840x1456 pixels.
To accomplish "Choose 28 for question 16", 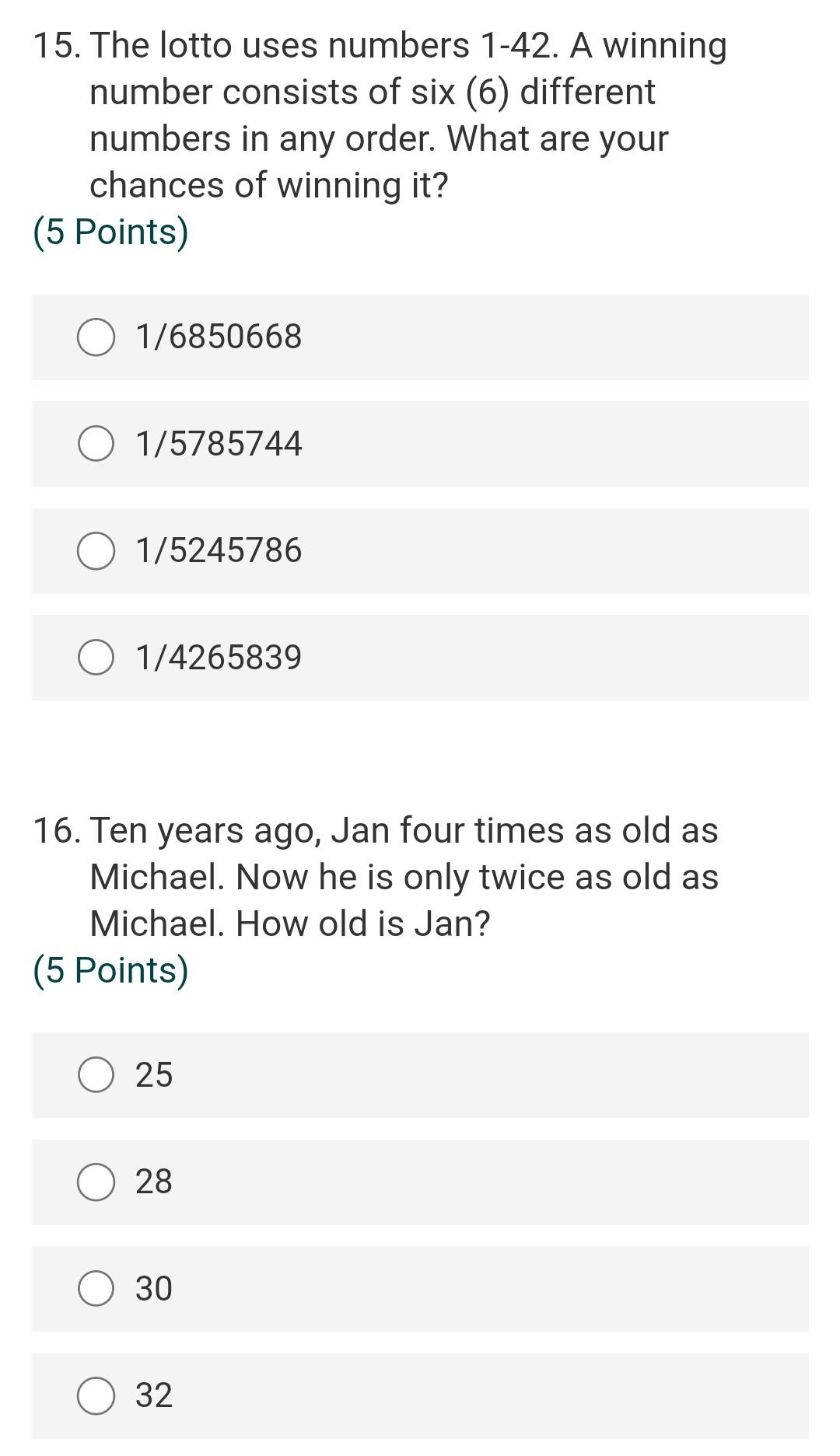I will click(x=420, y=1182).
